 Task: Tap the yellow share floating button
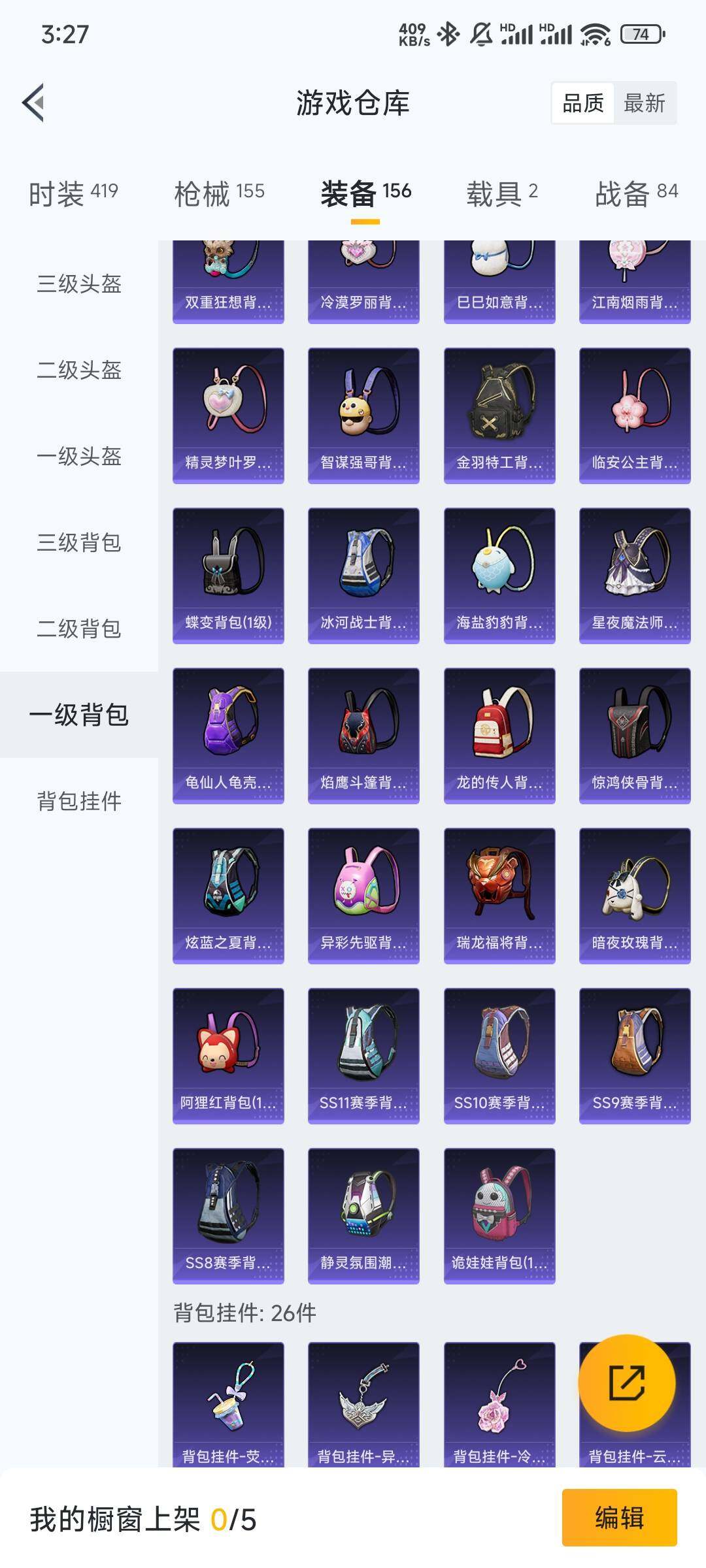pyautogui.click(x=627, y=1382)
